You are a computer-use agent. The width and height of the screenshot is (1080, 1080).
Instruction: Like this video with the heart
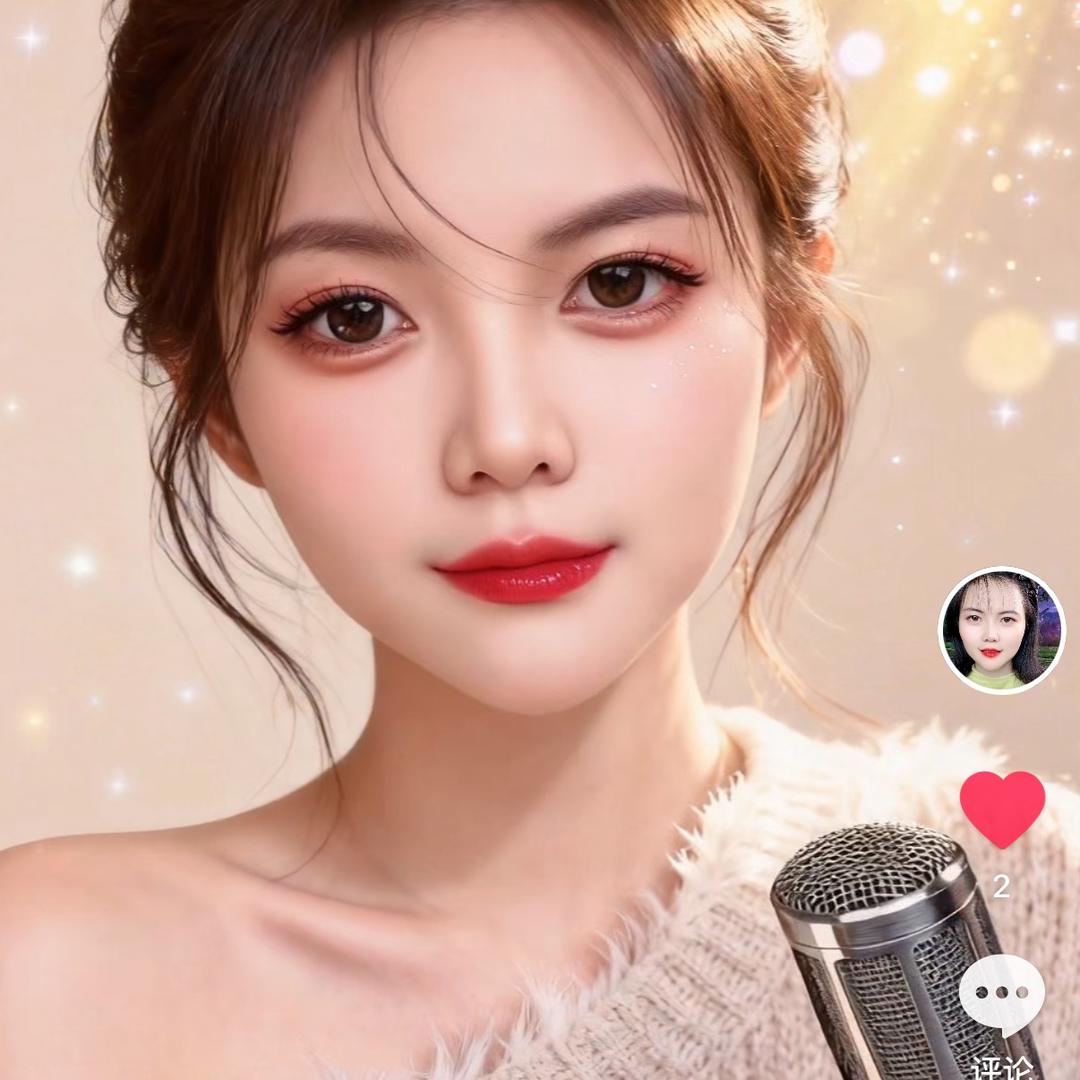[x=1002, y=807]
